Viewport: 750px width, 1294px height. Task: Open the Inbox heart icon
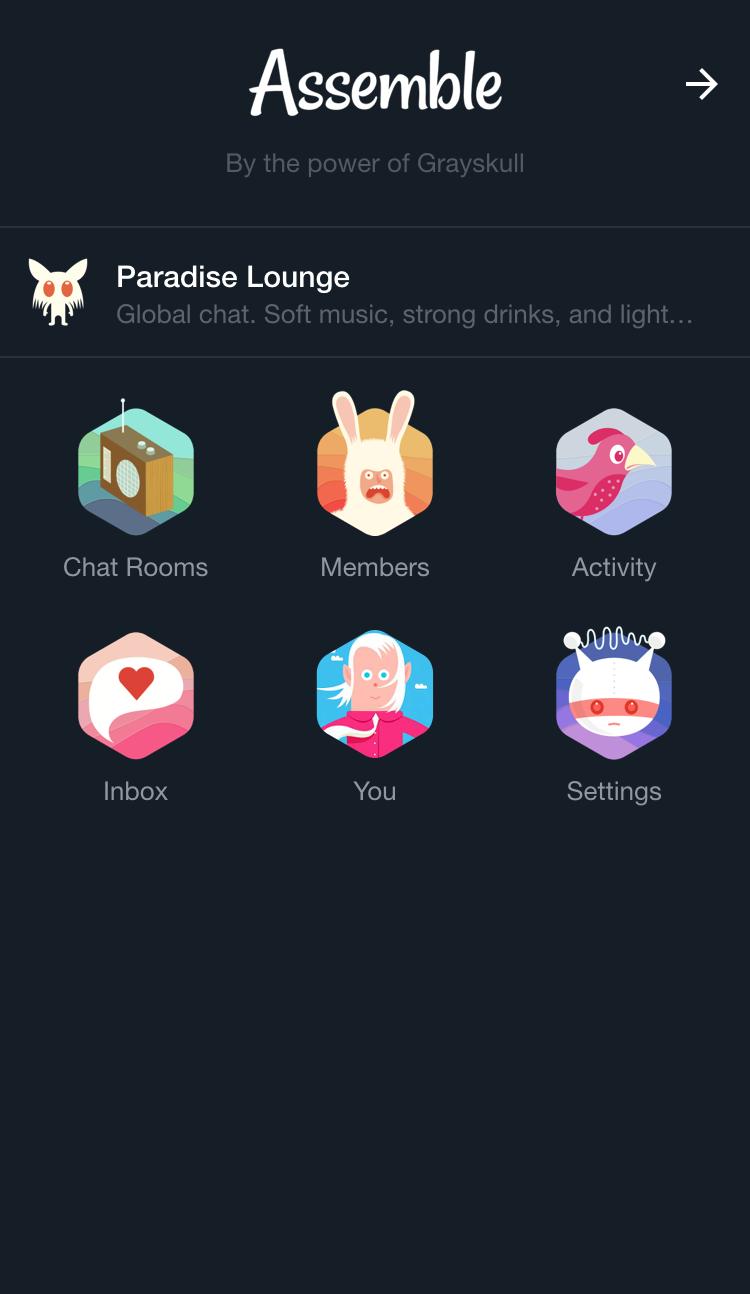pos(135,694)
